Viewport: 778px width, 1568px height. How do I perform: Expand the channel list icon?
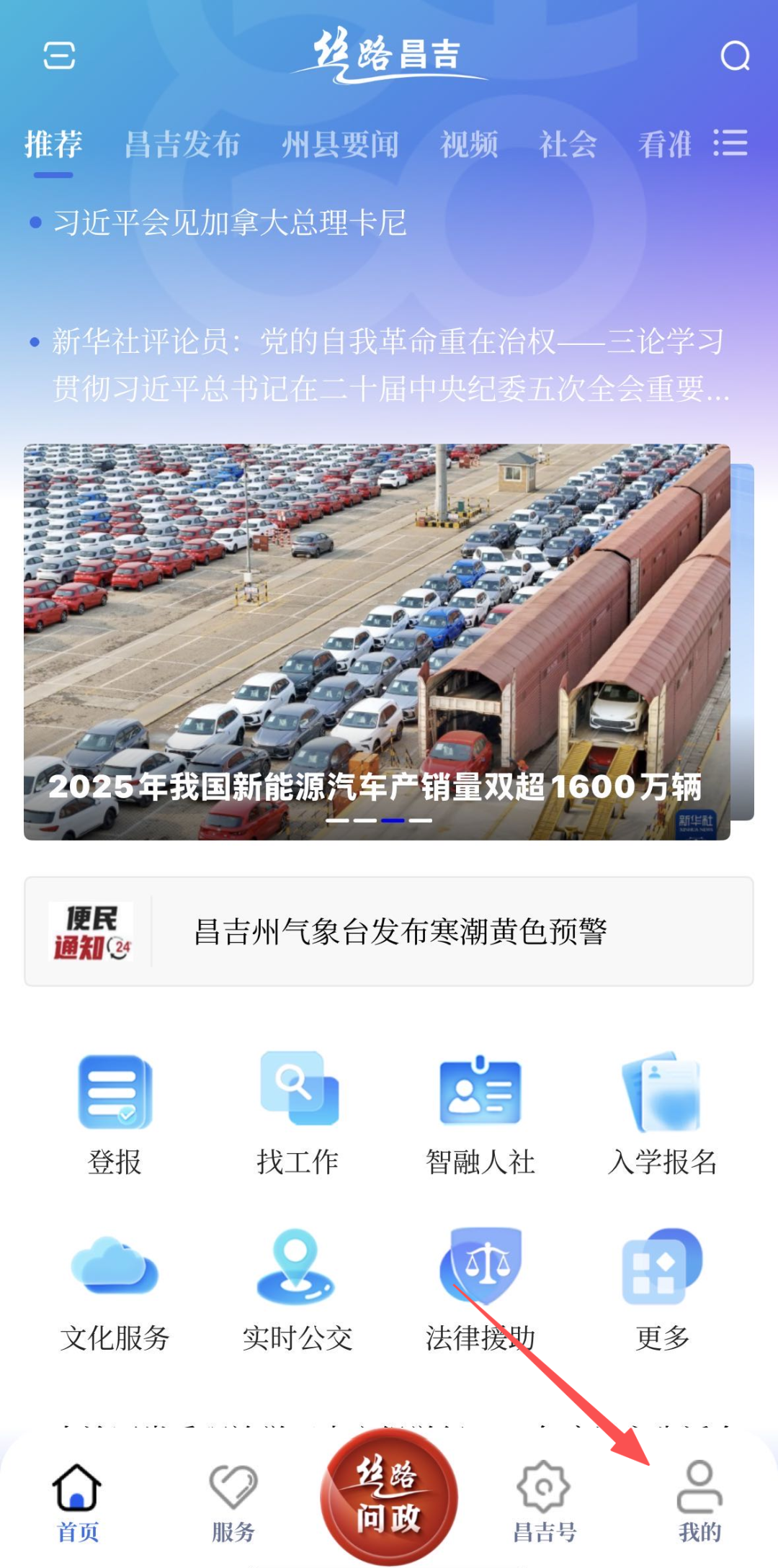tap(730, 143)
